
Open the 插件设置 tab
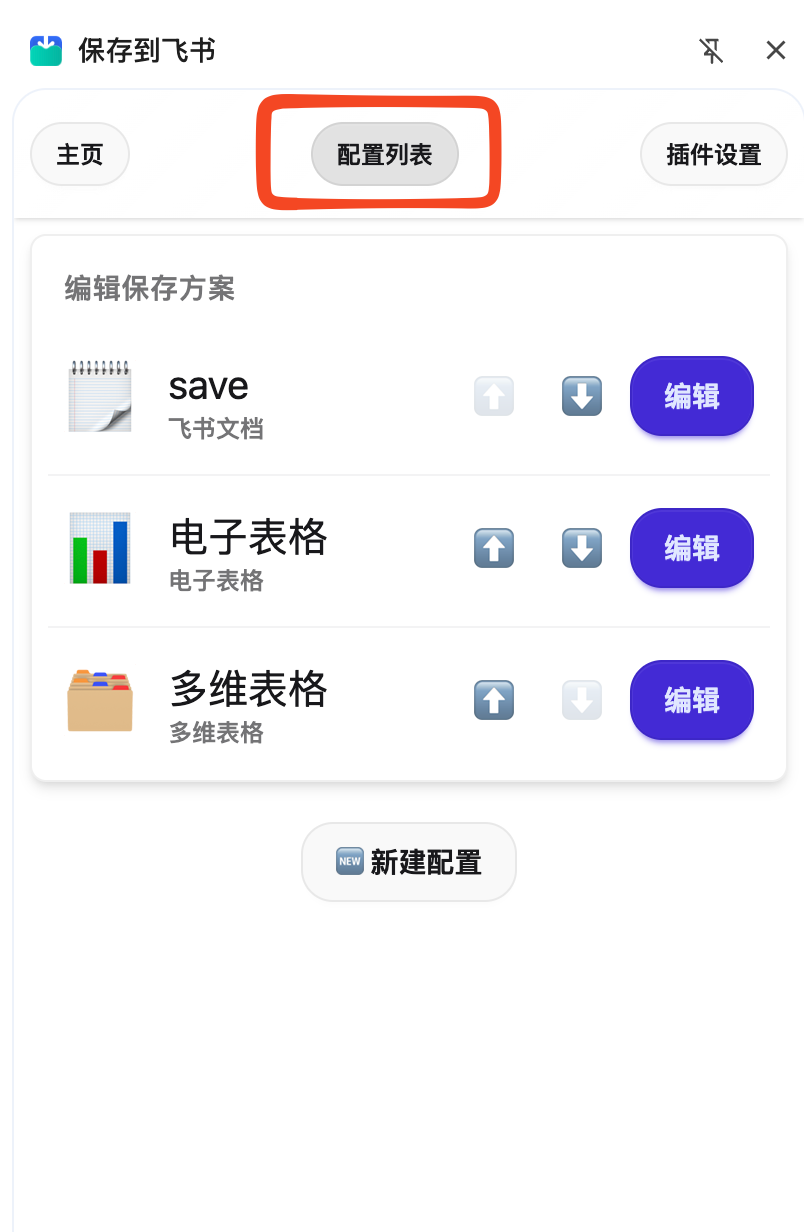[x=713, y=154]
